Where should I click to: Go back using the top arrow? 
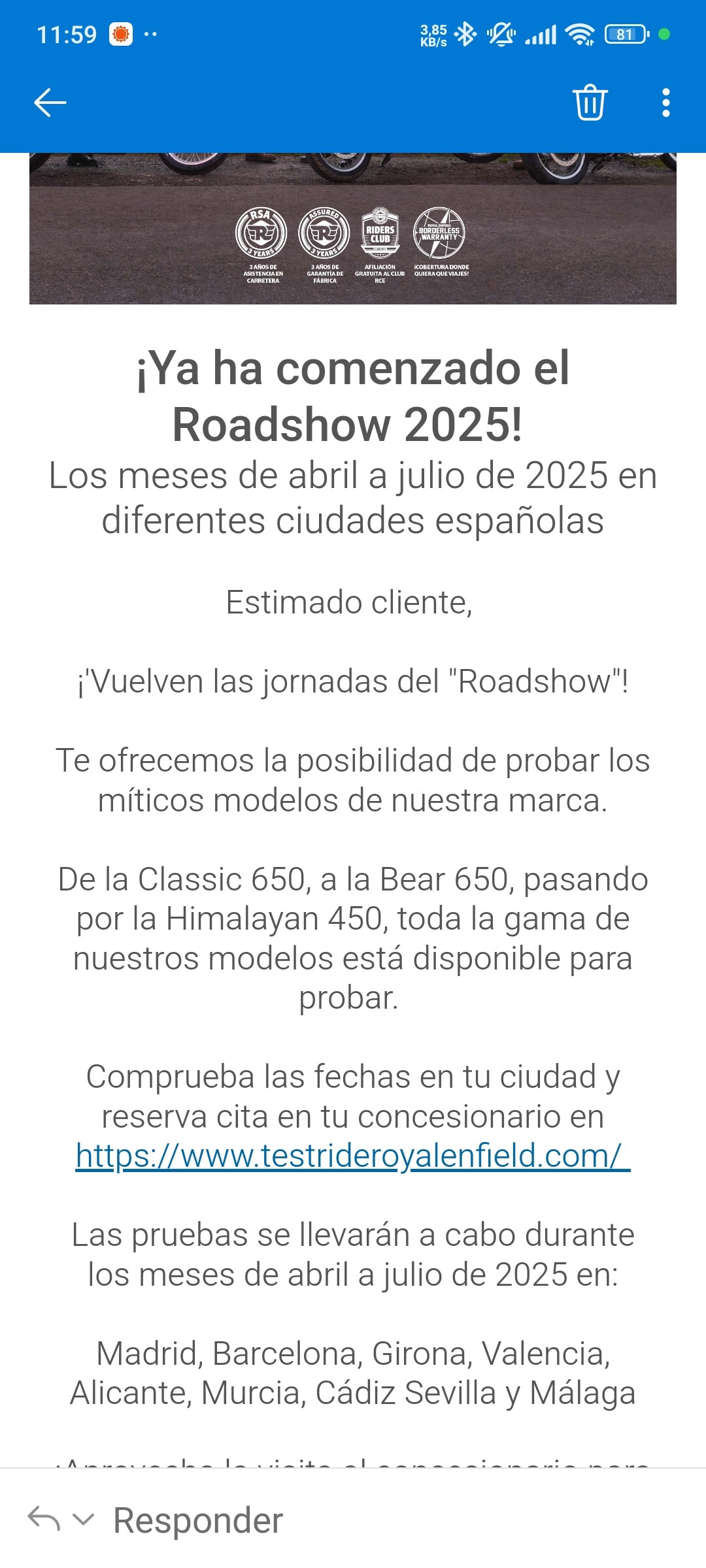[50, 103]
